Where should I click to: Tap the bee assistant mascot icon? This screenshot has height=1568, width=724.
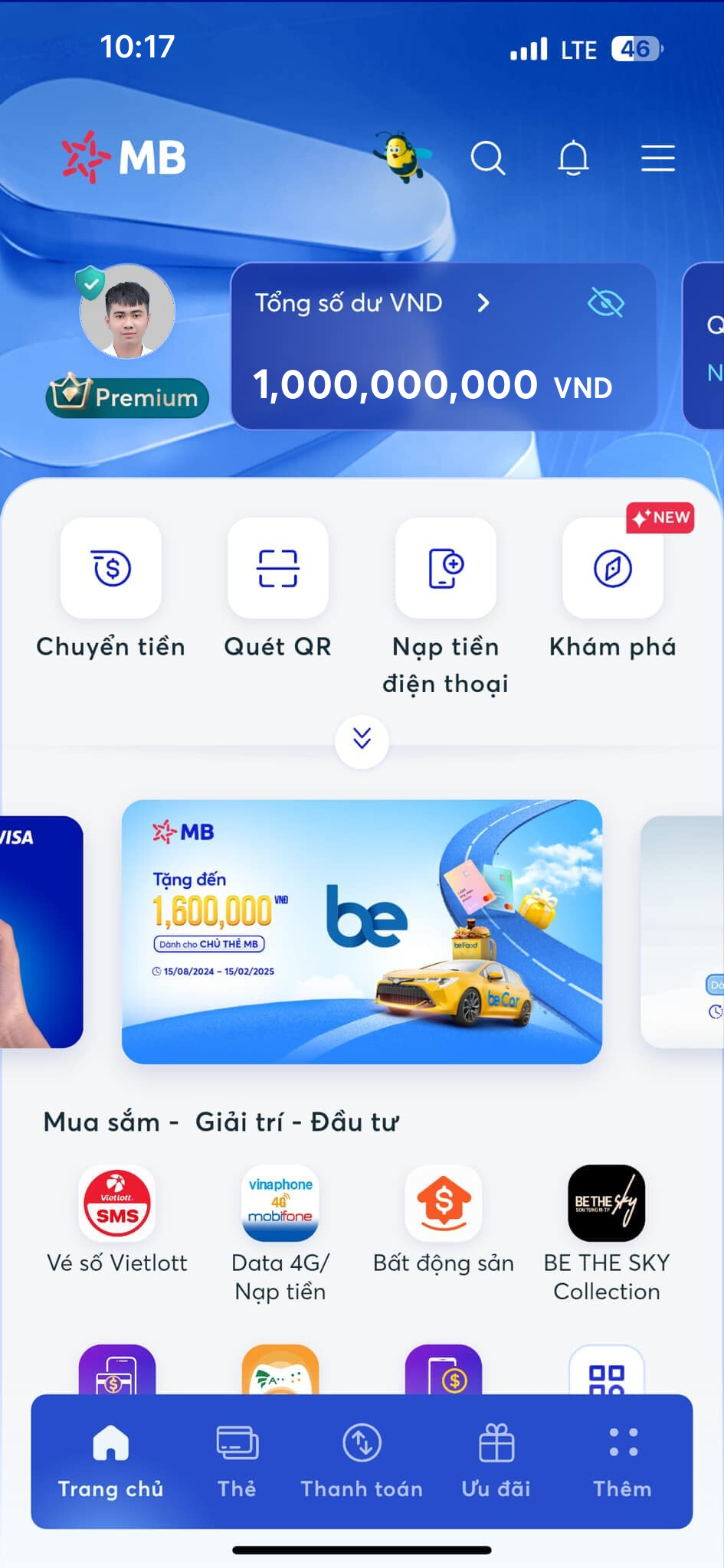coord(403,156)
